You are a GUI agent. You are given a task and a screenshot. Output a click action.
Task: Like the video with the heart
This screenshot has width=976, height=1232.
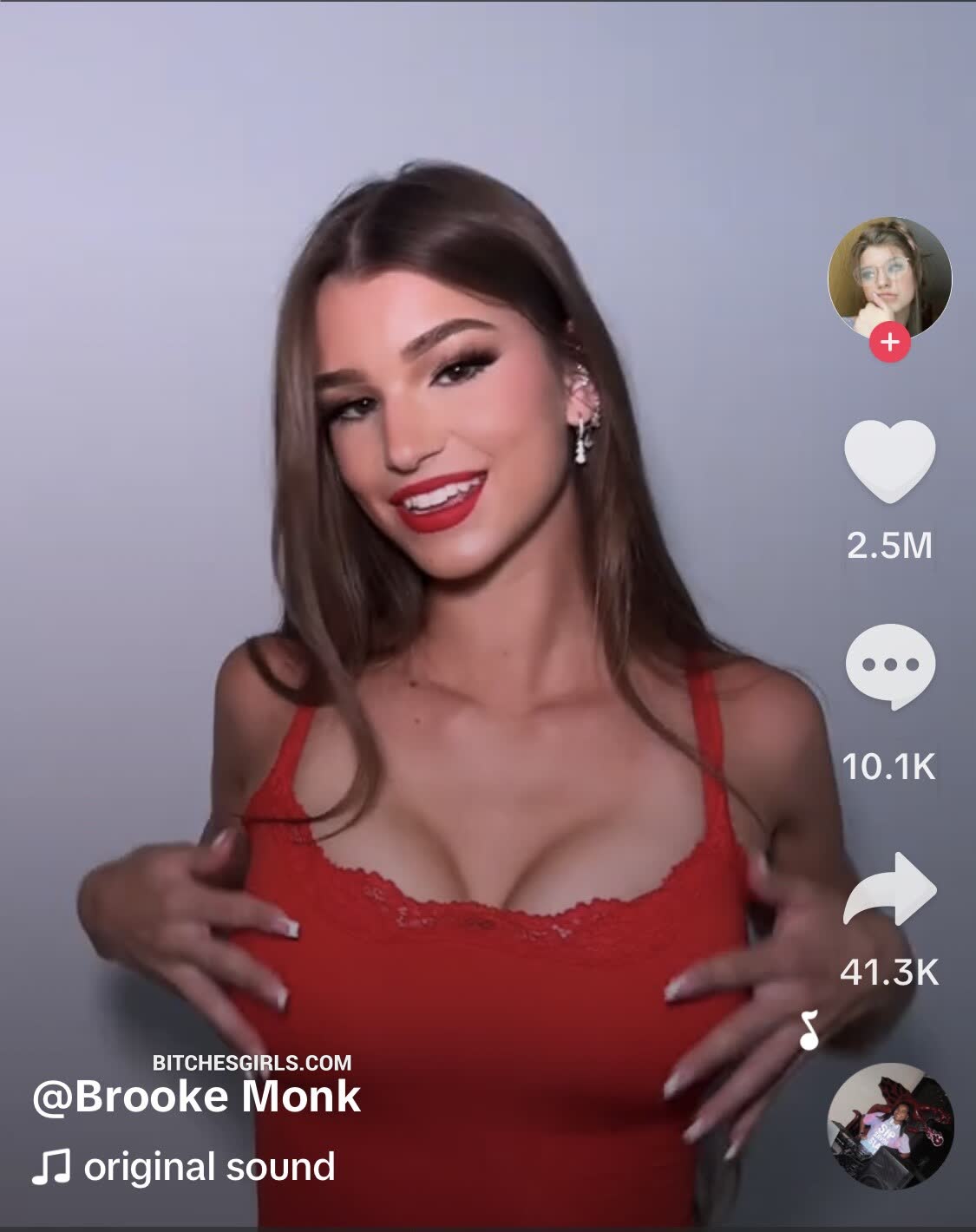click(x=890, y=462)
